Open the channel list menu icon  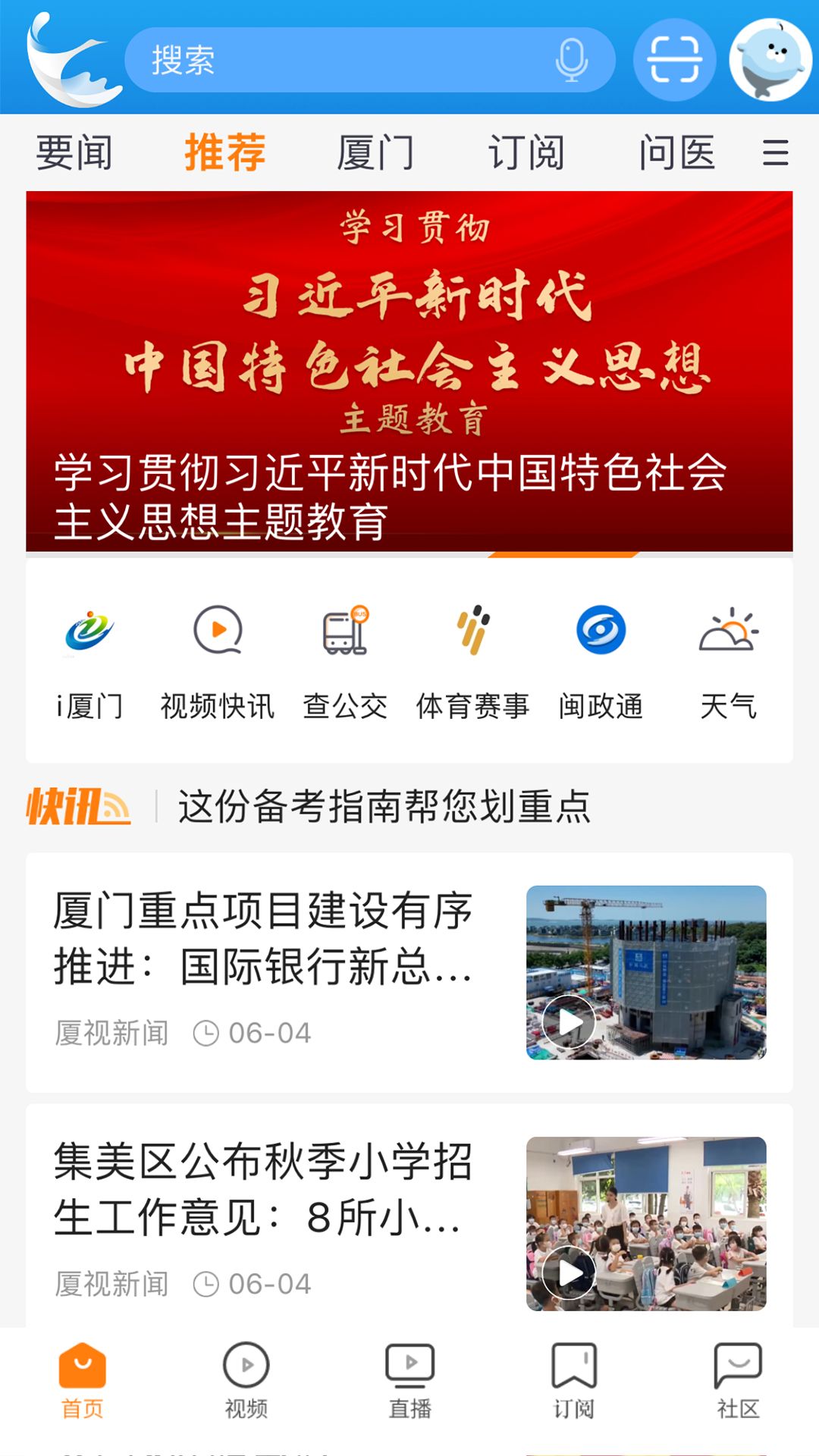pos(775,153)
